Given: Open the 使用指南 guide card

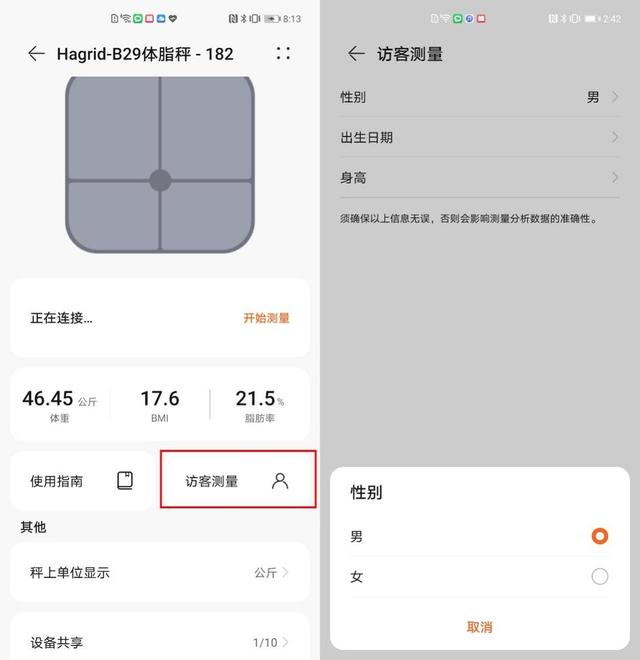Looking at the screenshot, I should [82, 481].
